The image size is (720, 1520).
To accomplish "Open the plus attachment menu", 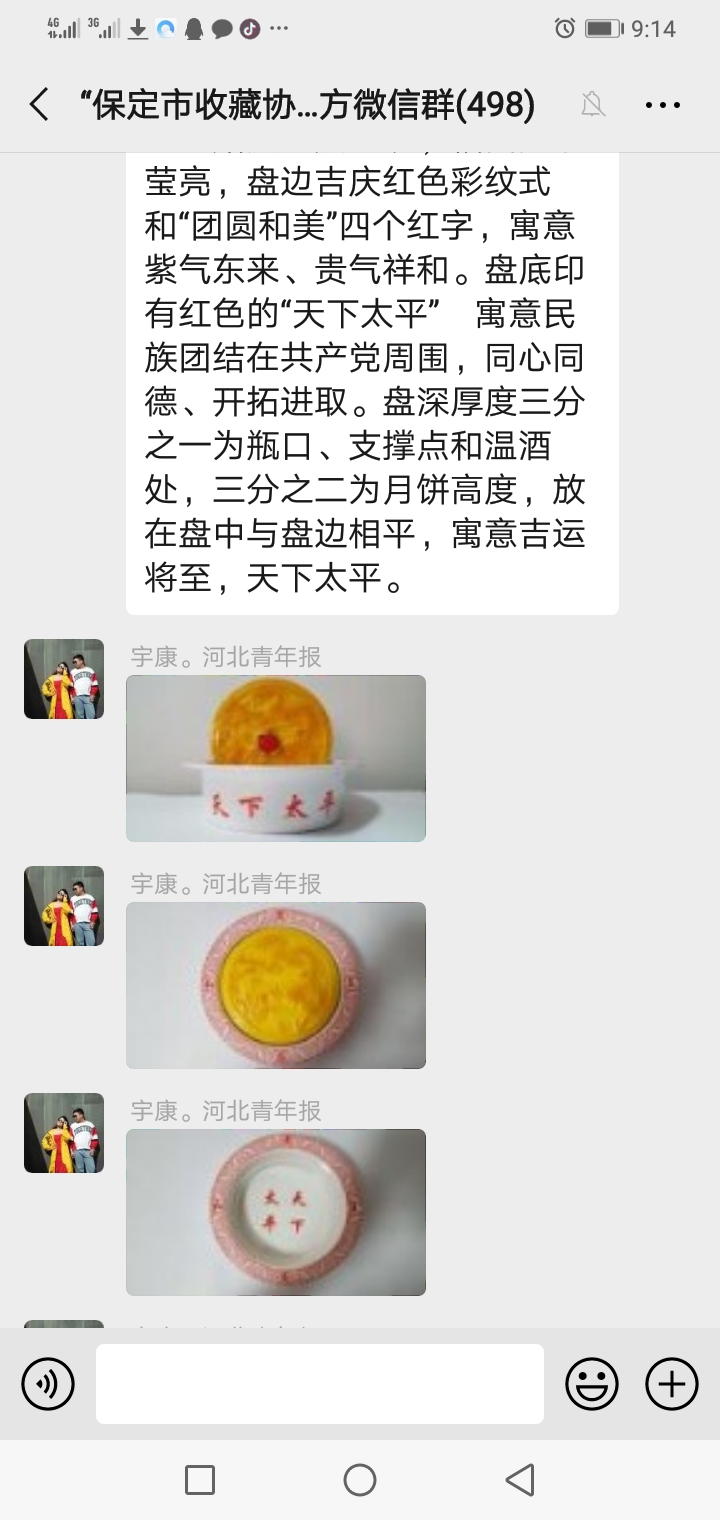I will 671,1384.
